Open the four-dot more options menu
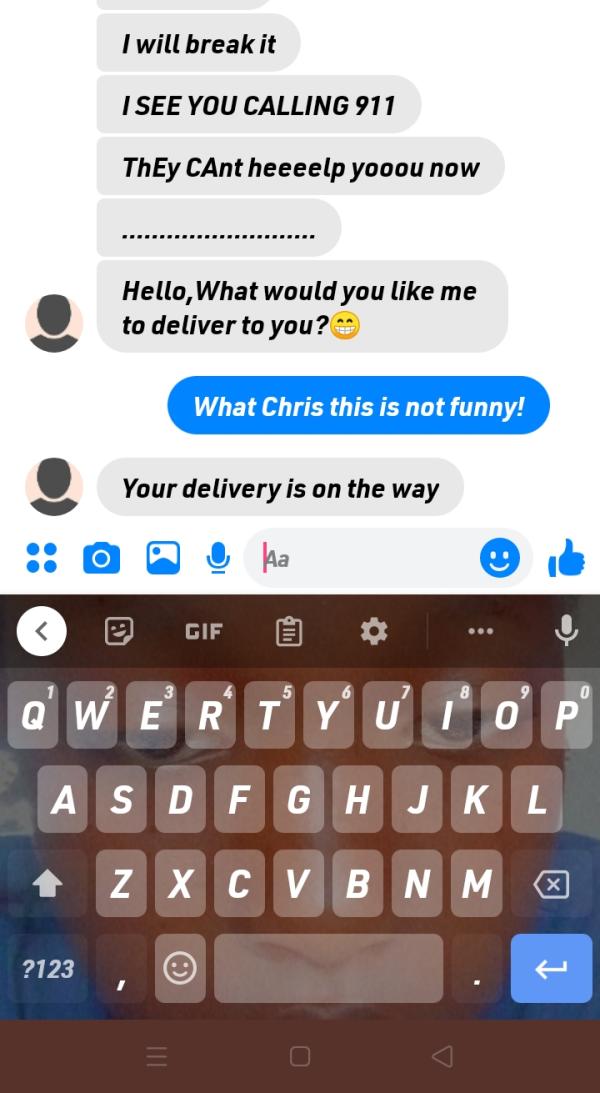 click(x=41, y=558)
